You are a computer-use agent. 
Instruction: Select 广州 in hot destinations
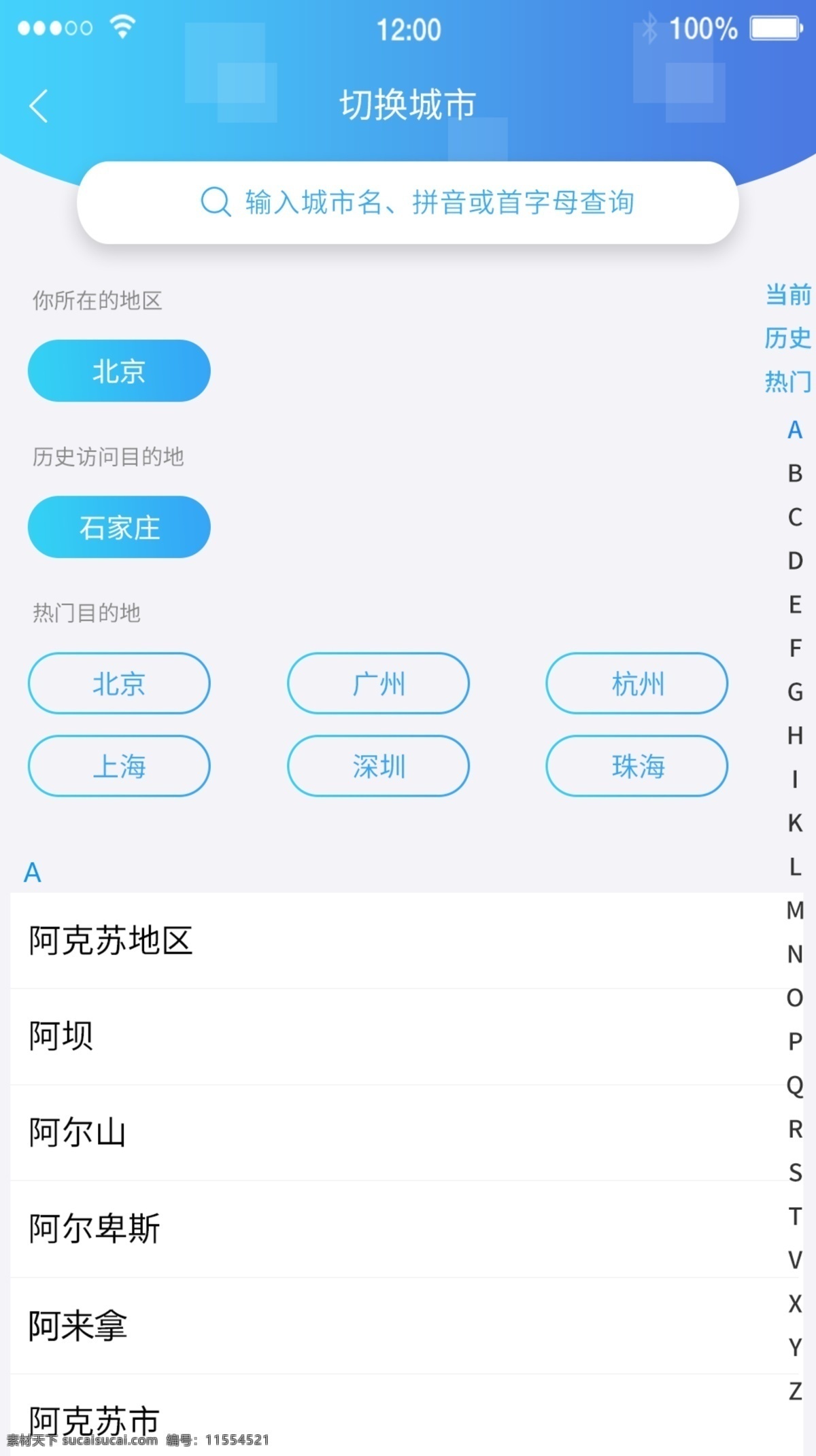pos(378,684)
